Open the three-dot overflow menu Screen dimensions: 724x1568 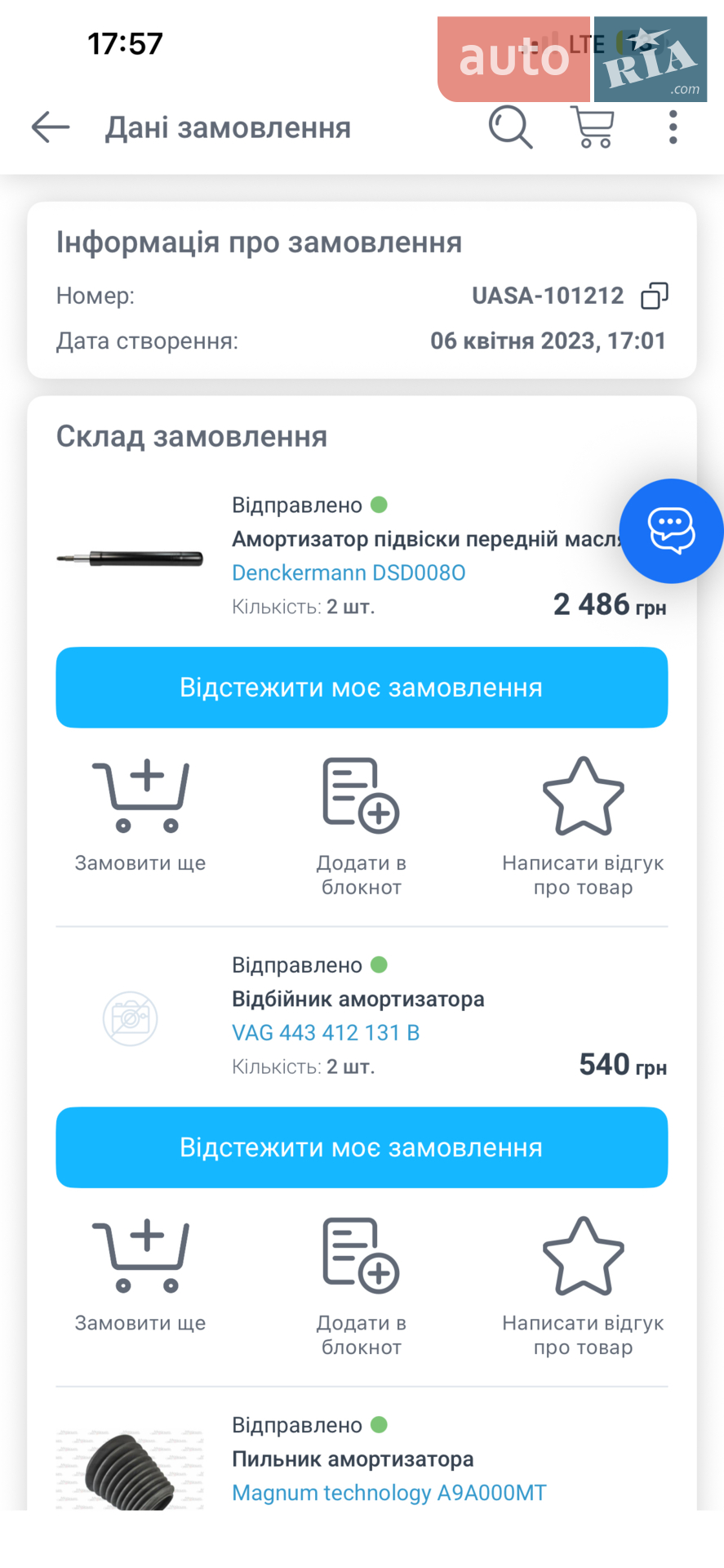[x=673, y=127]
